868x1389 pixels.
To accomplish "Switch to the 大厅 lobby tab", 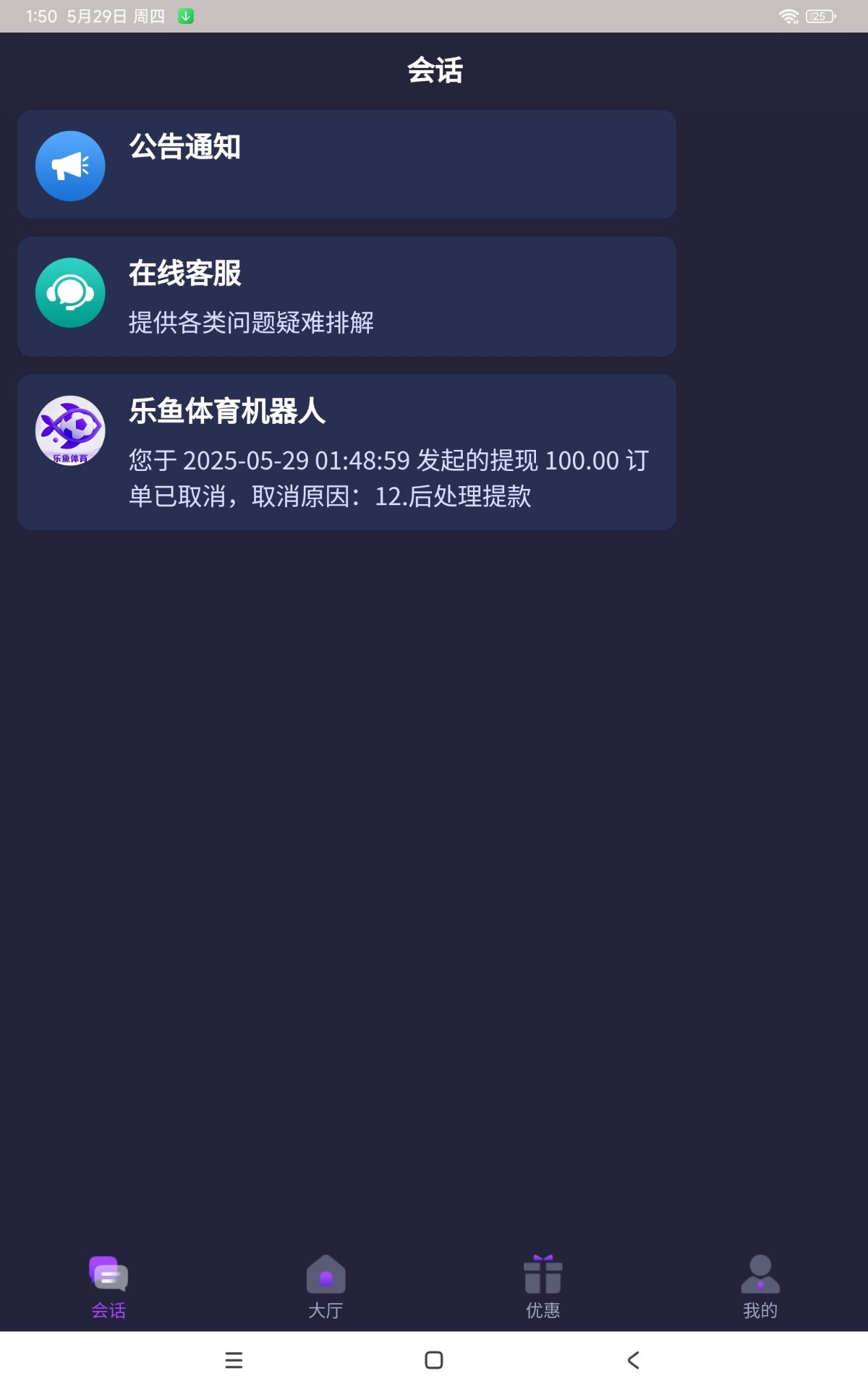I will [x=325, y=1287].
